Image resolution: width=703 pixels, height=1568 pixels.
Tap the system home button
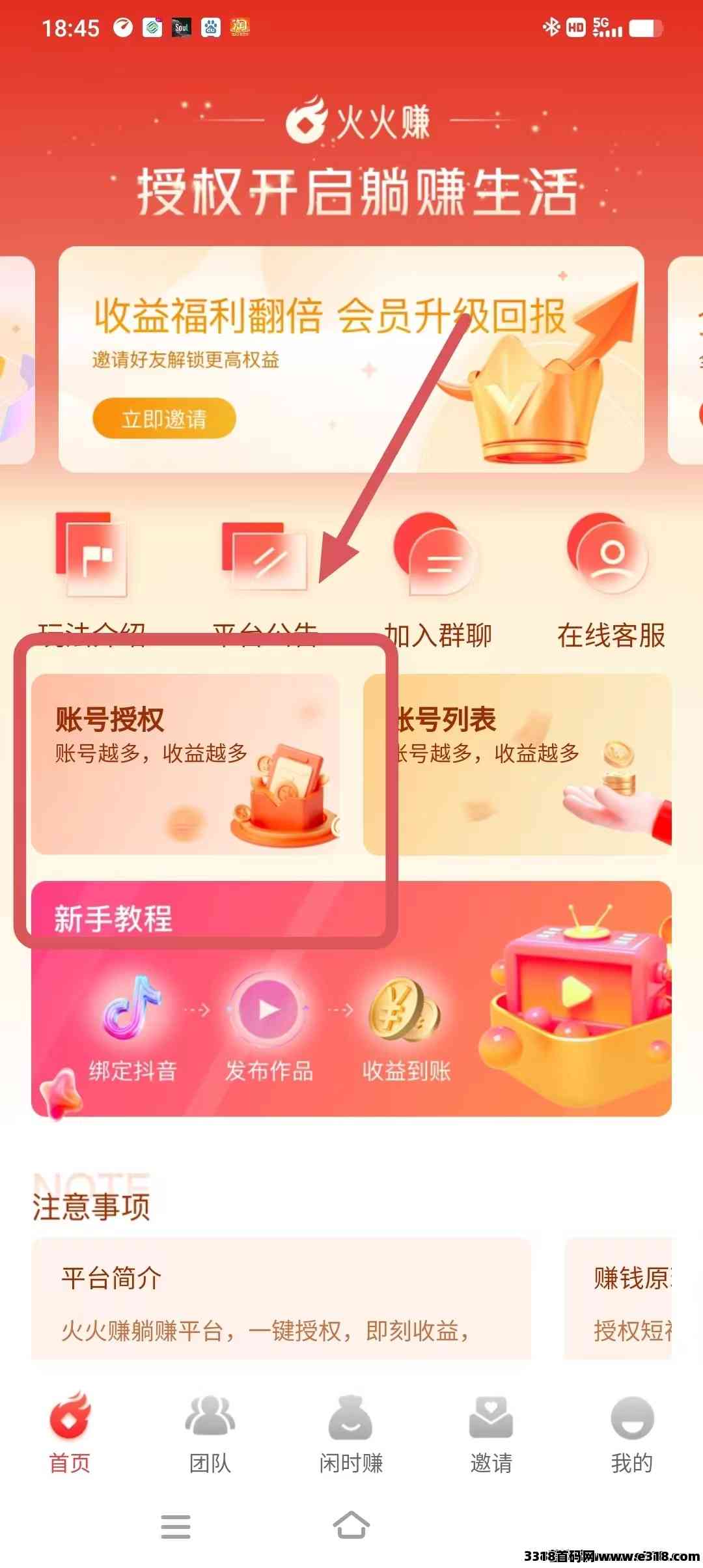(351, 1526)
